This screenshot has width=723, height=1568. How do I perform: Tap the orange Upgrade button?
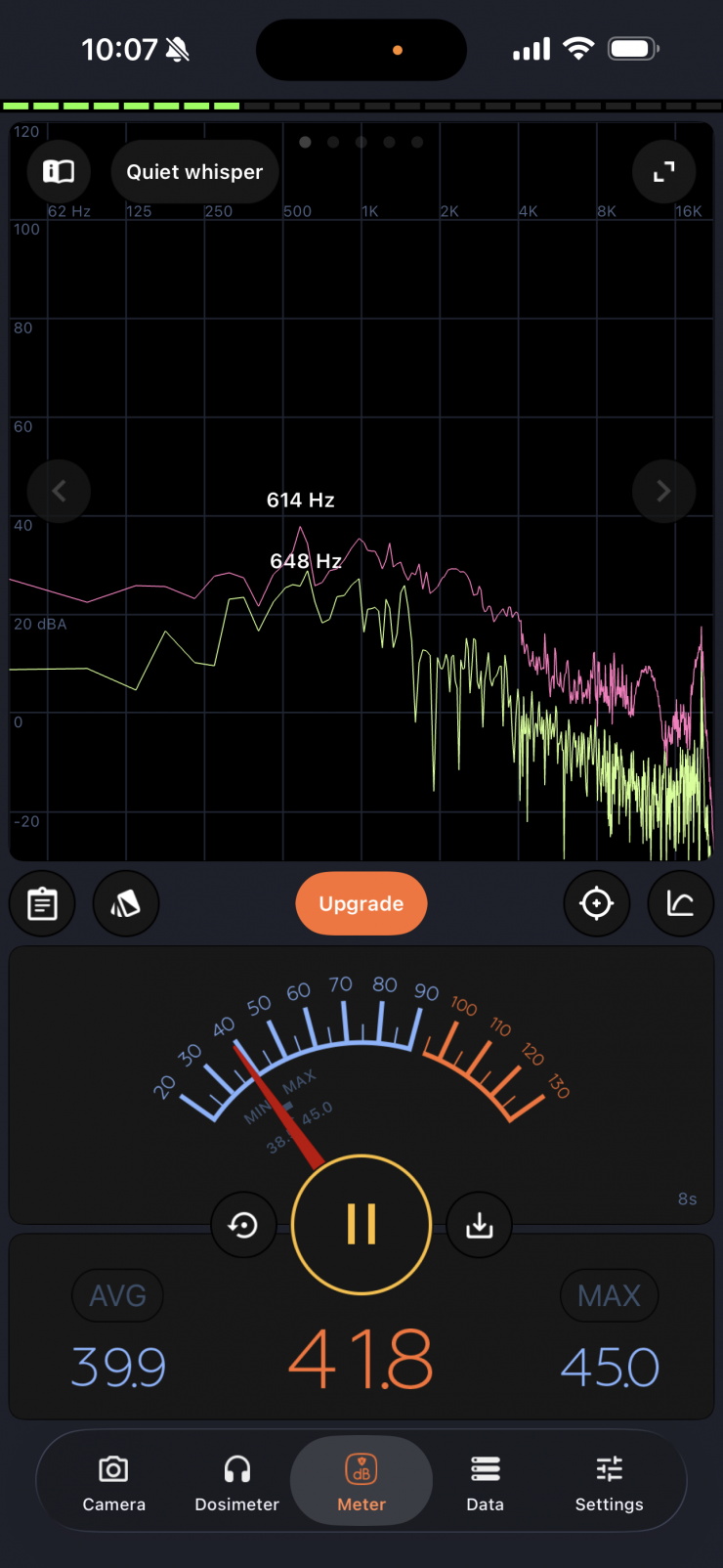tap(361, 903)
